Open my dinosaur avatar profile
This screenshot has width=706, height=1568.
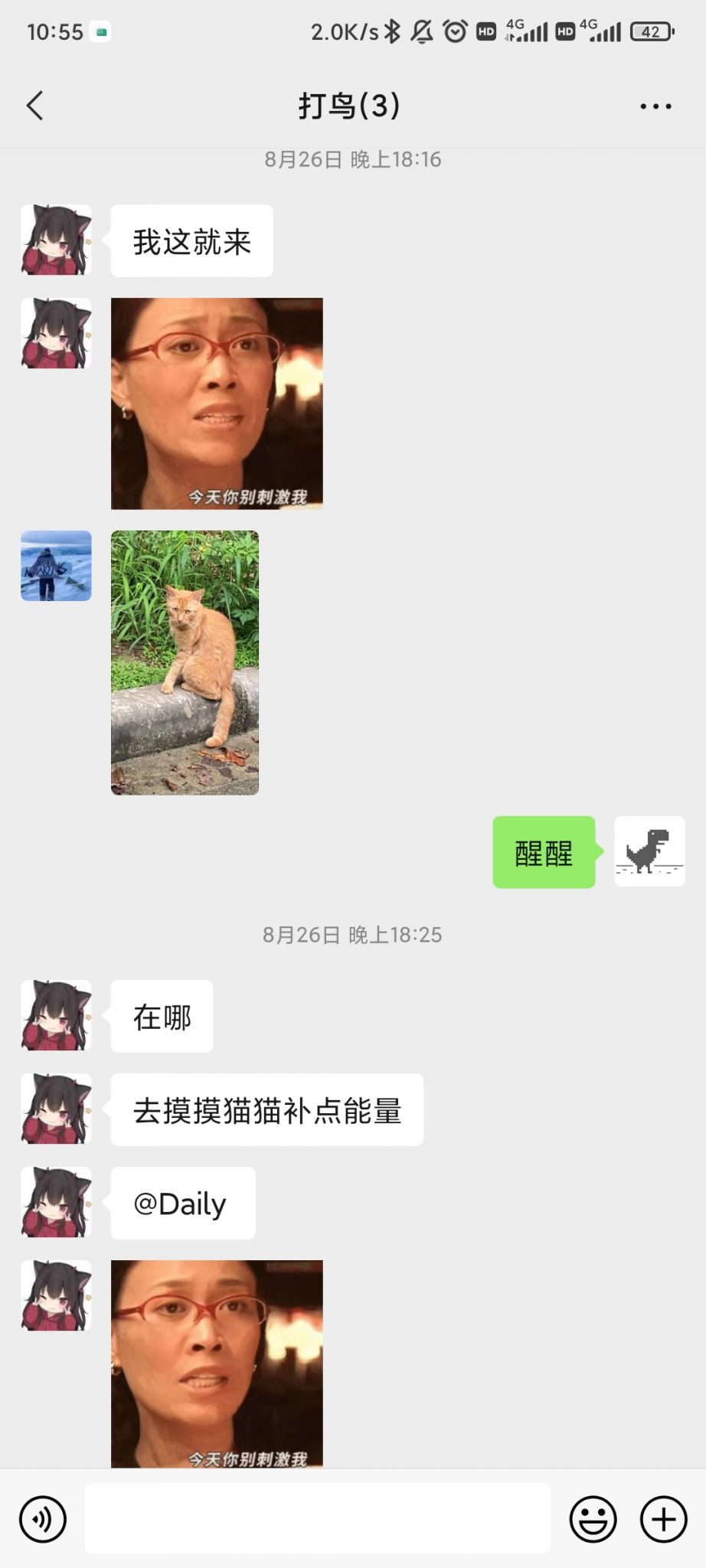click(x=649, y=851)
